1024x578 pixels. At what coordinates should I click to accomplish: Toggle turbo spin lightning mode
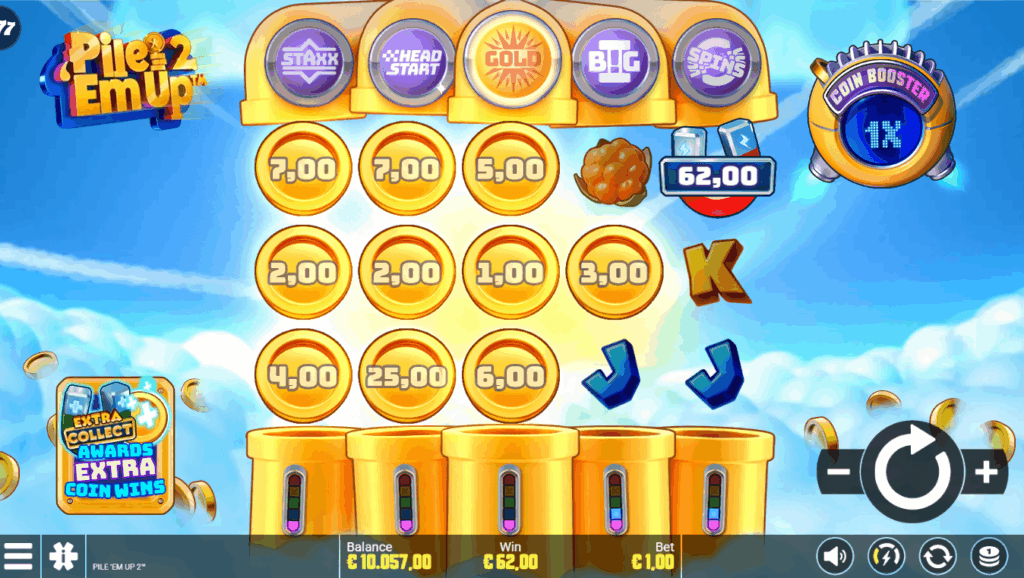tap(886, 556)
